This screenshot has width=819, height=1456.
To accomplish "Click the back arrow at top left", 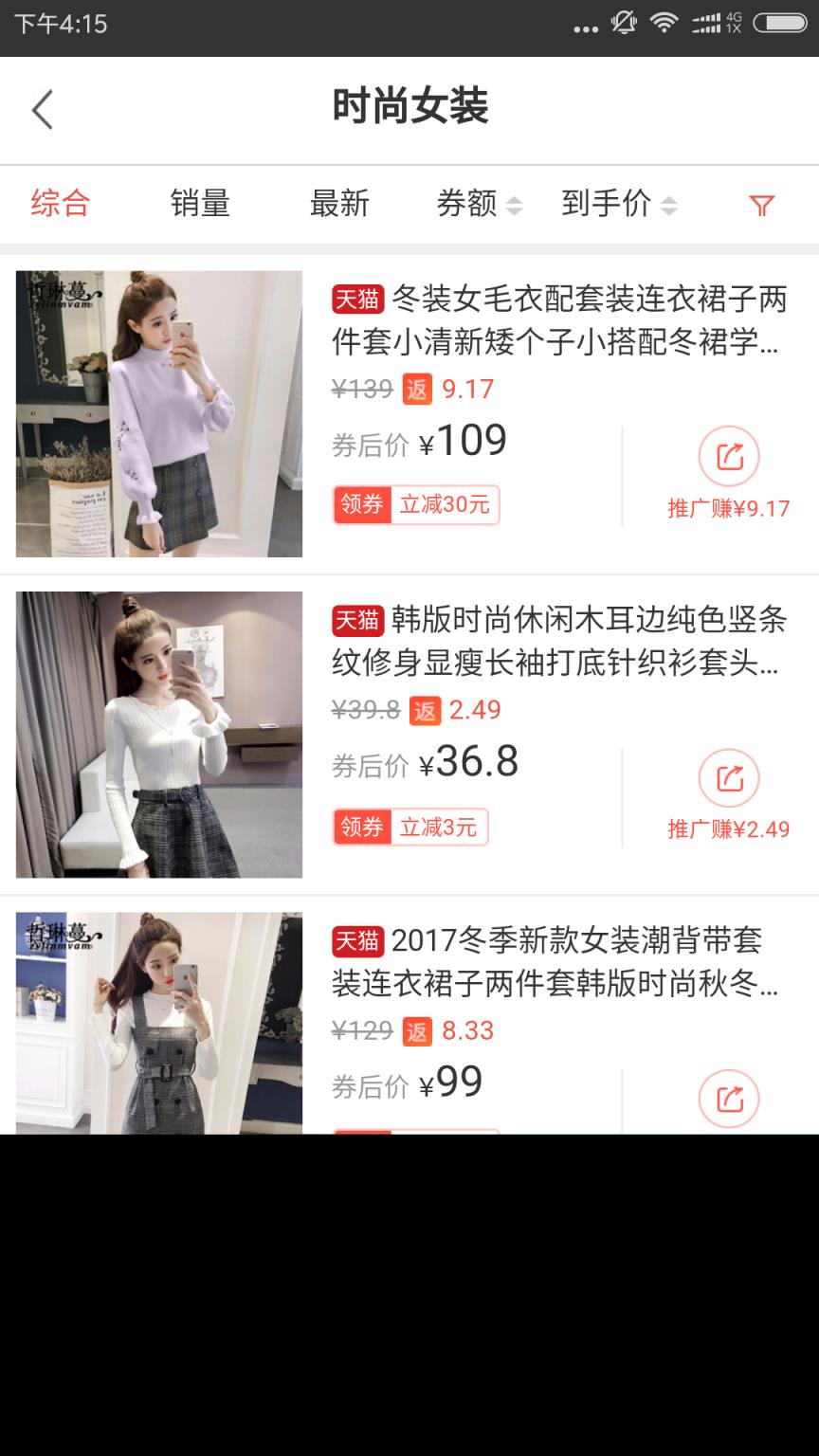I will click(42, 109).
